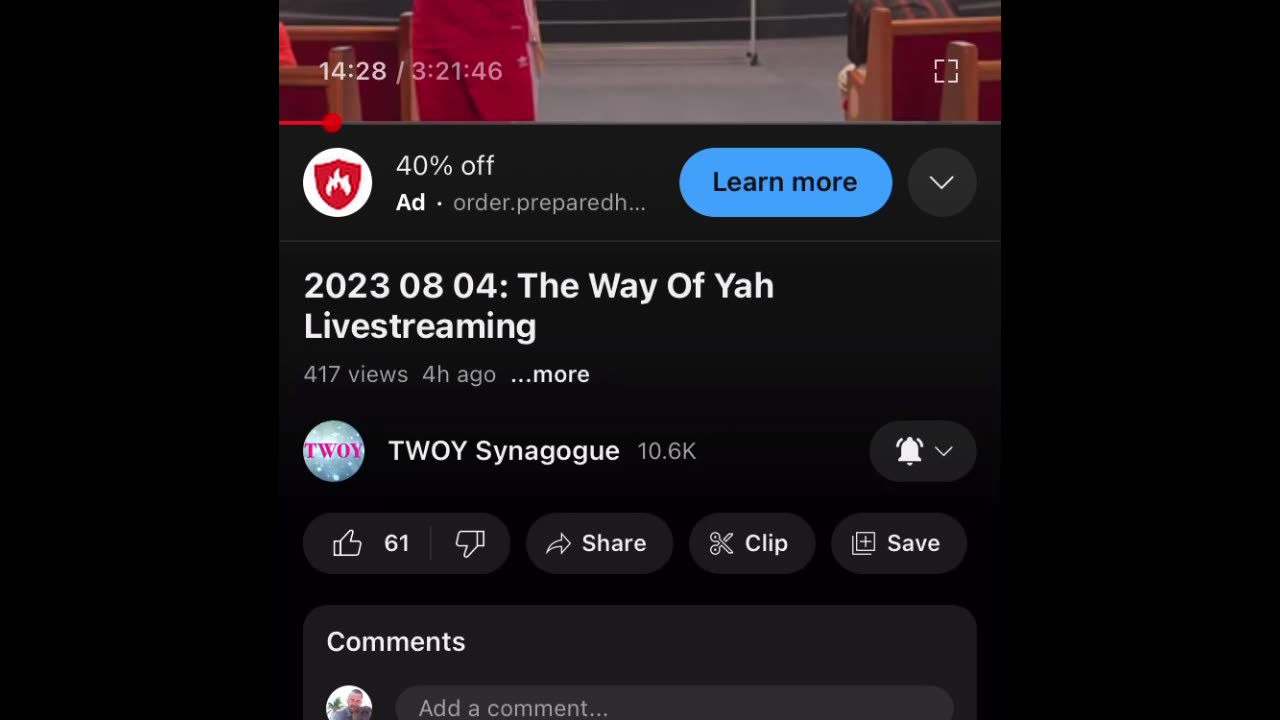Viewport: 1280px width, 720px height.
Task: Dislike this video
Action: tap(470, 543)
